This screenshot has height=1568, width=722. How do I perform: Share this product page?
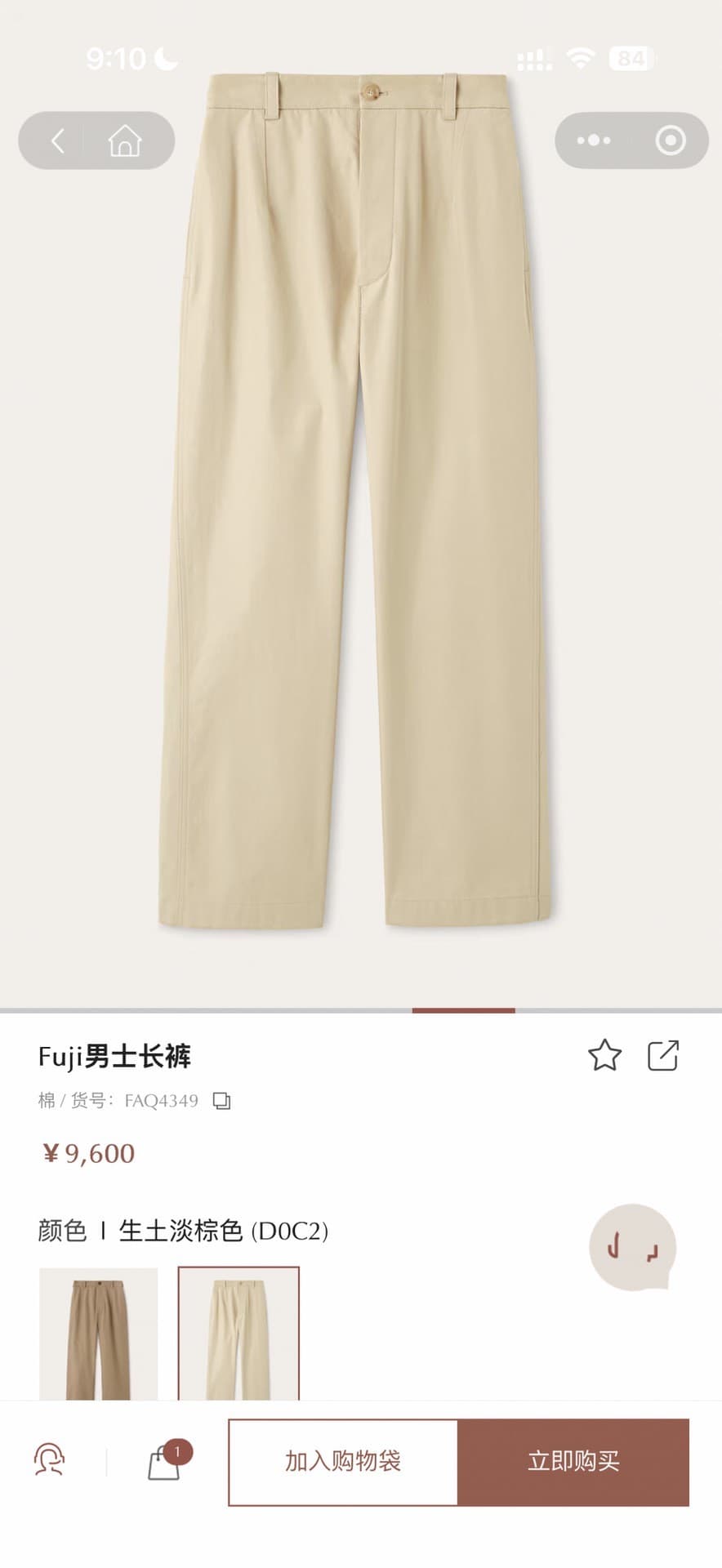(663, 1055)
